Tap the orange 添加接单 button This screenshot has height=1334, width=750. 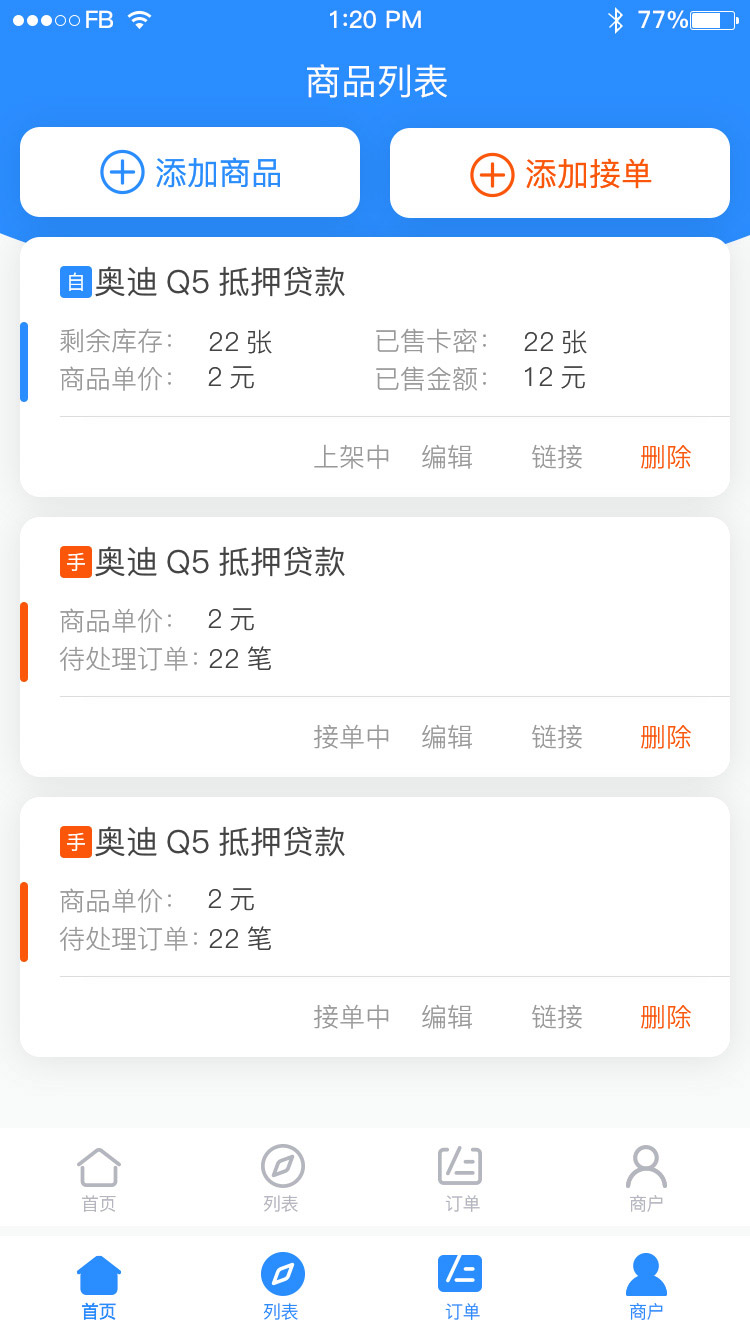[x=560, y=173]
